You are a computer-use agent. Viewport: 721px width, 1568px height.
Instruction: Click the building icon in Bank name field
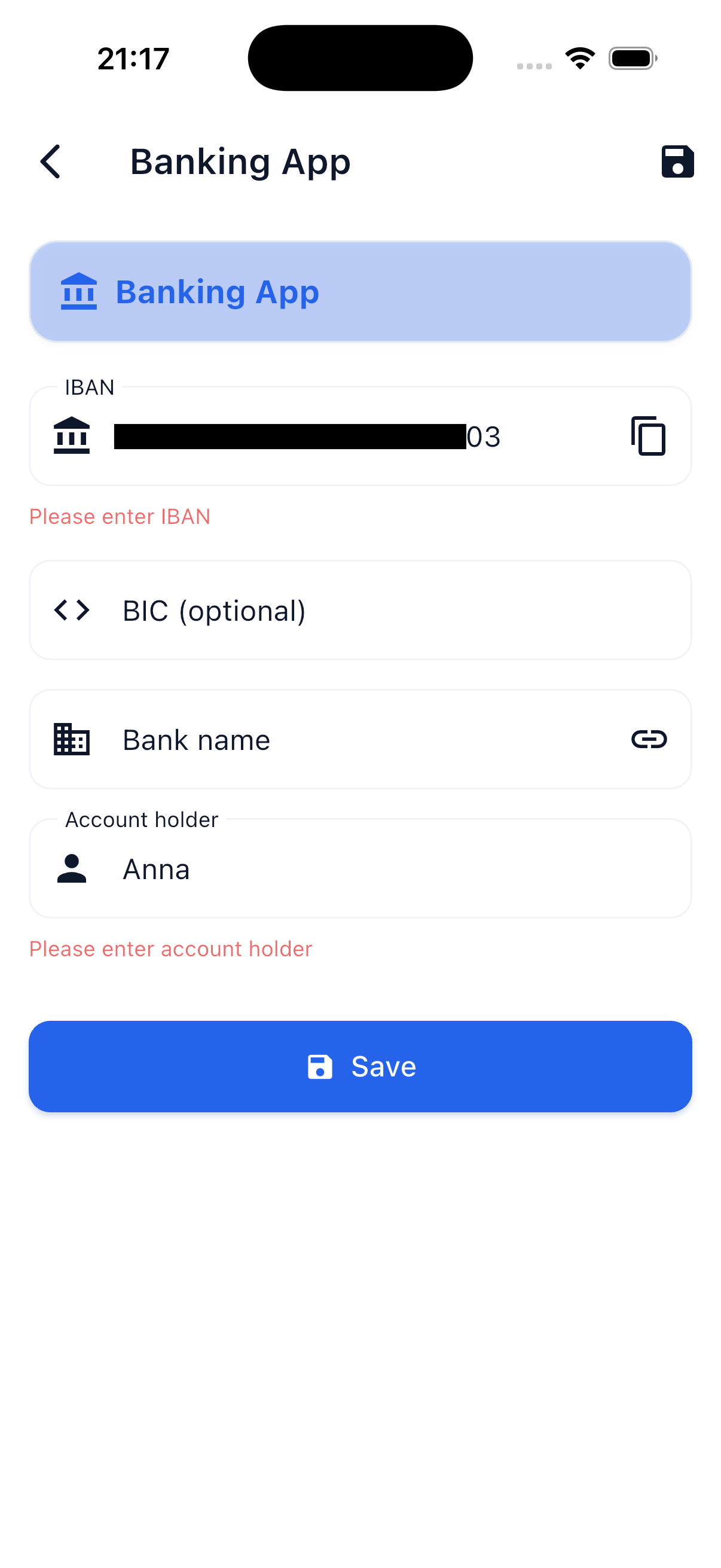[x=71, y=739]
